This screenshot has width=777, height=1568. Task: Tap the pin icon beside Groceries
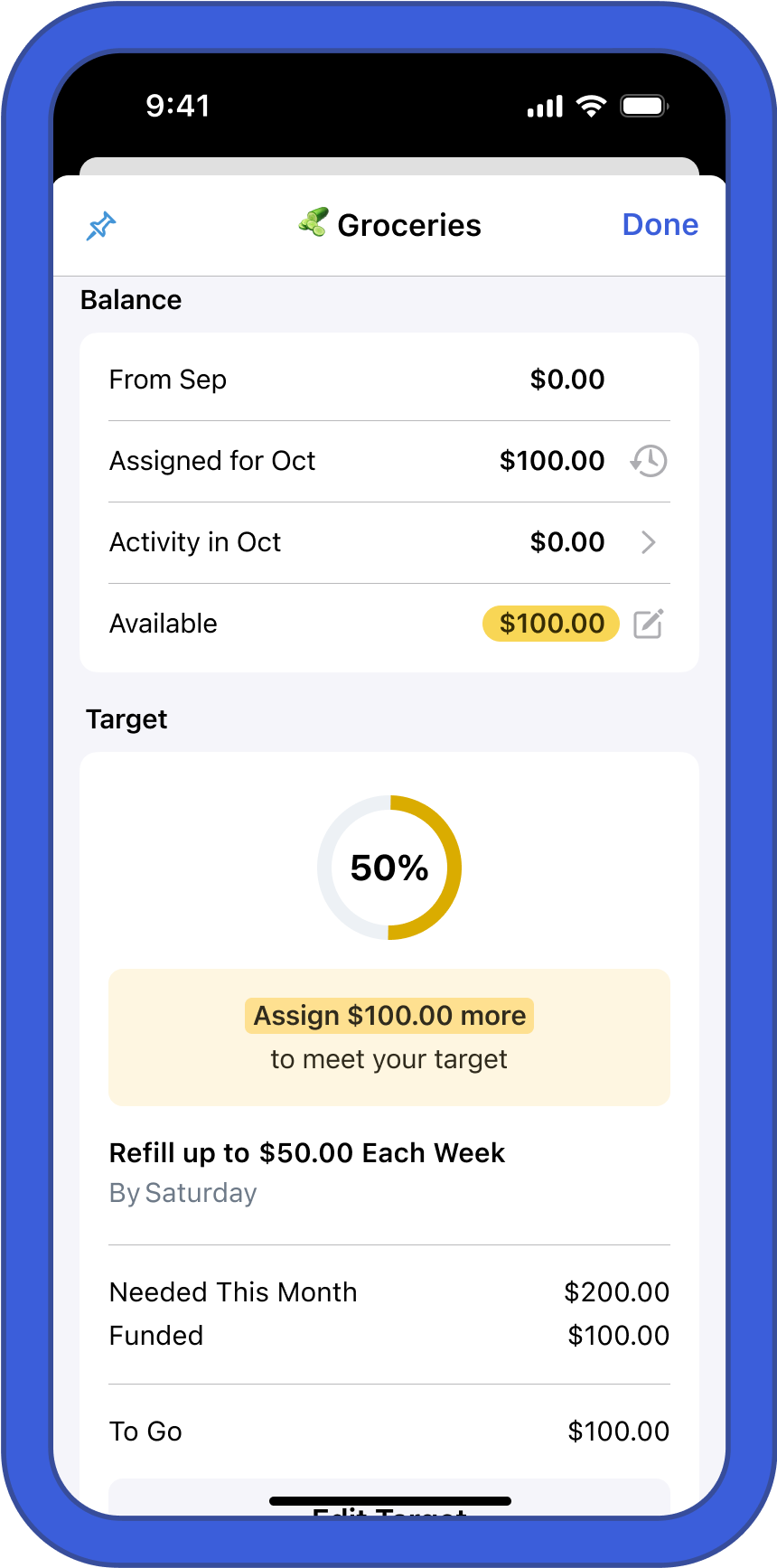click(101, 226)
